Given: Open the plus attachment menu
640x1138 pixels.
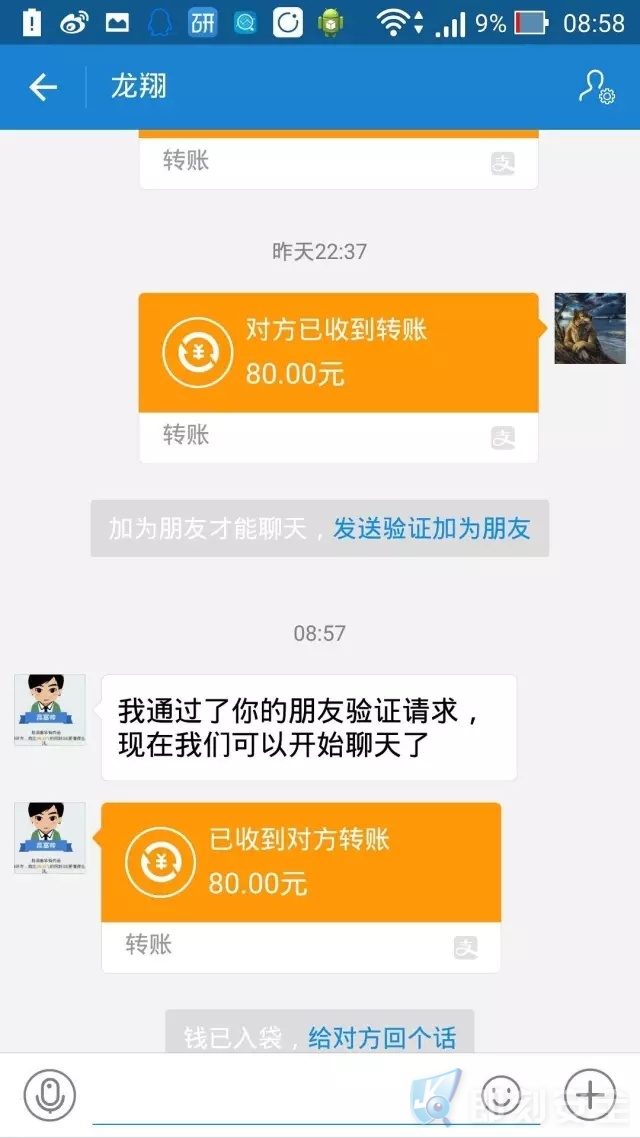Looking at the screenshot, I should pos(590,1094).
